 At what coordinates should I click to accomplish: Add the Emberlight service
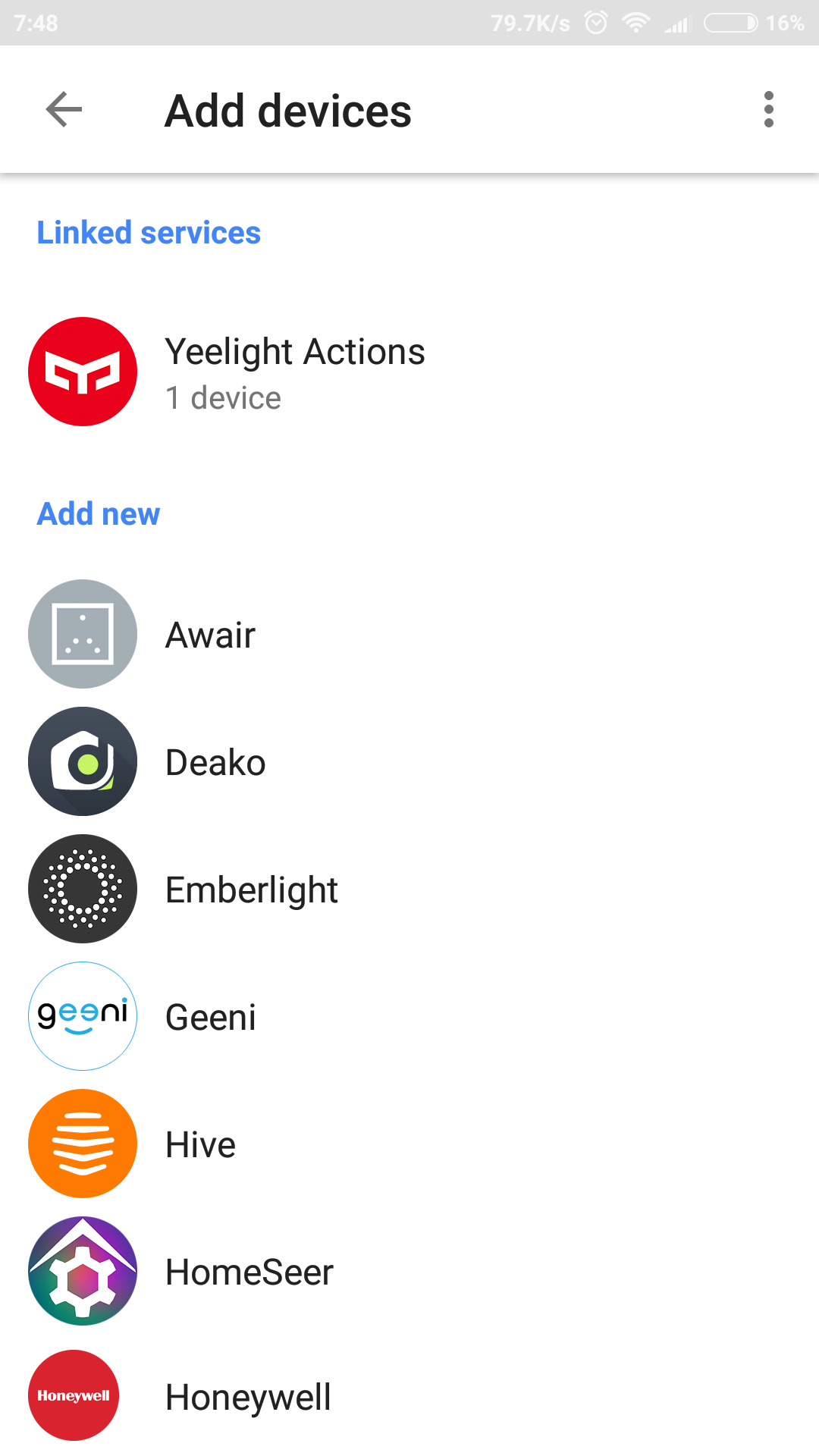click(x=251, y=890)
